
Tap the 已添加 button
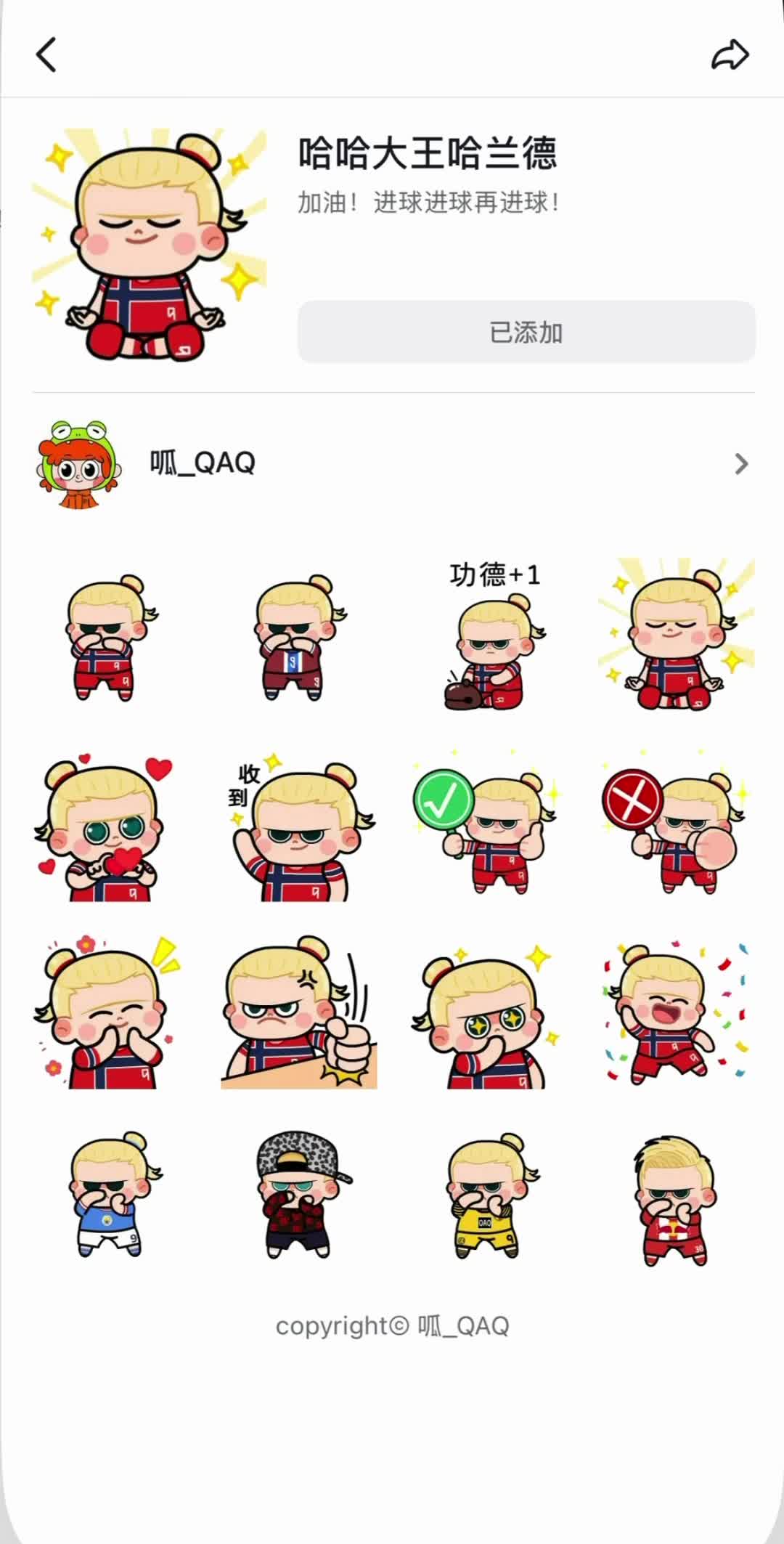(x=526, y=332)
